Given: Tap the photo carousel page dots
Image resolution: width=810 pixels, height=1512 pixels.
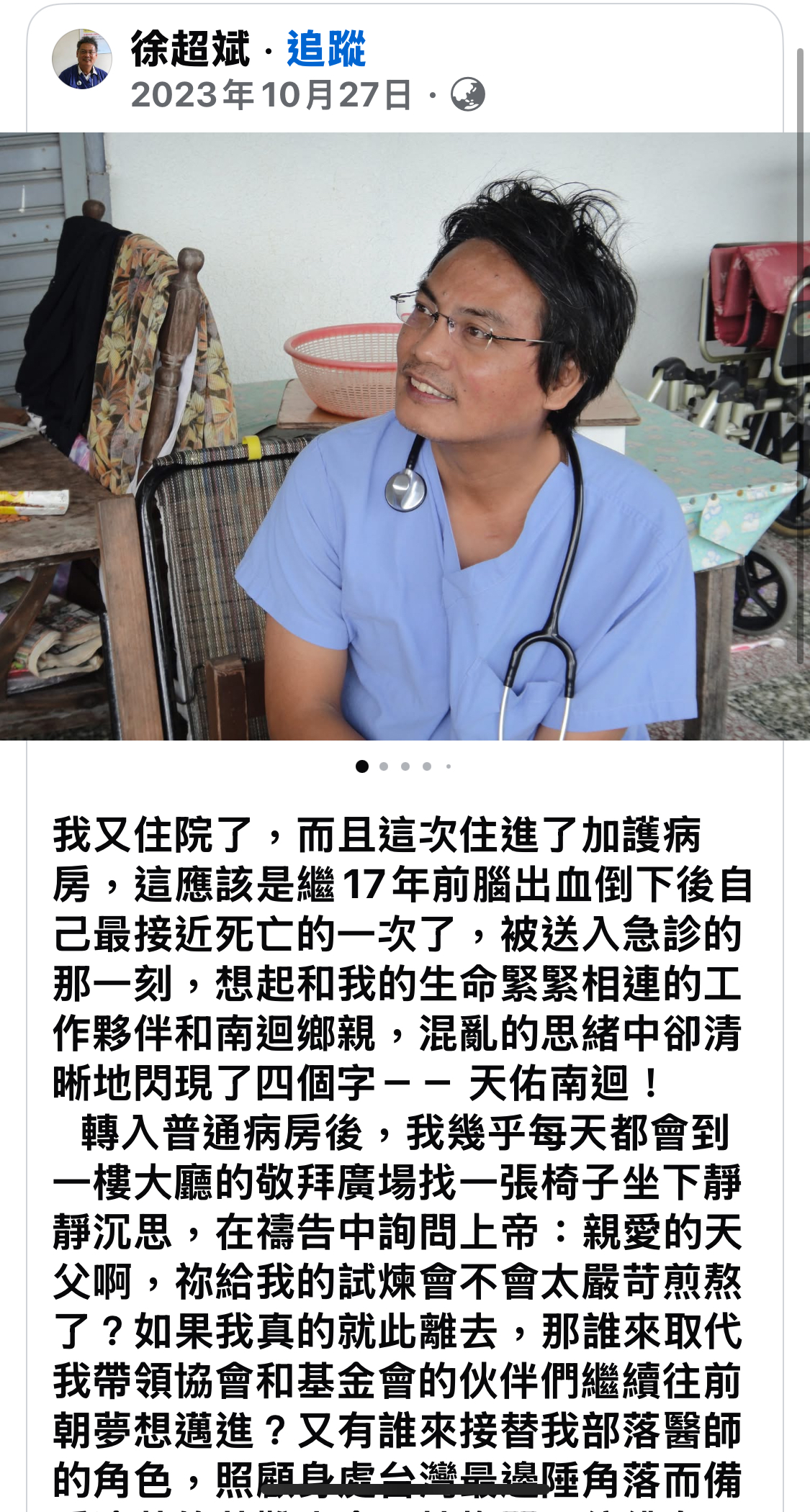Looking at the screenshot, I should coord(404,766).
